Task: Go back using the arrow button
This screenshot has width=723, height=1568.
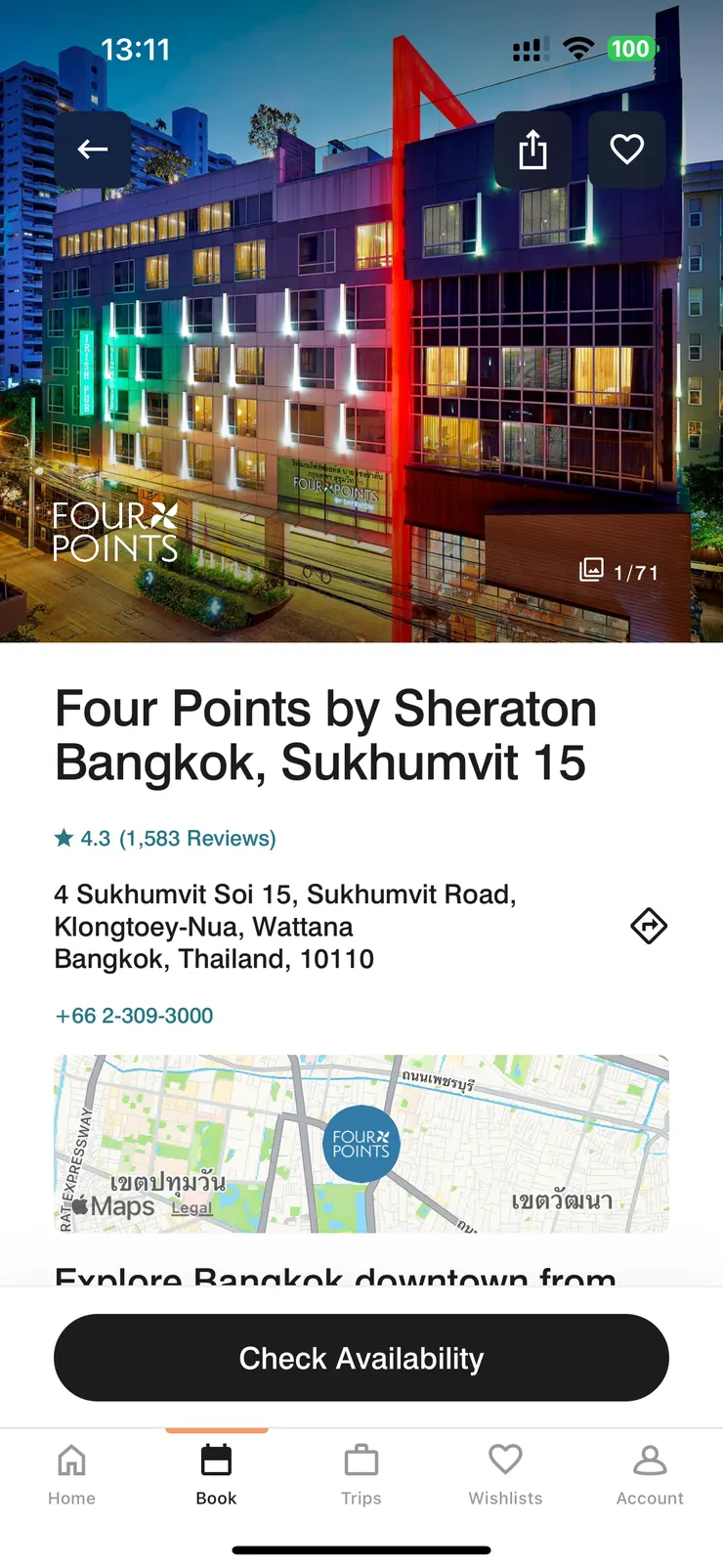Action: tap(93, 150)
